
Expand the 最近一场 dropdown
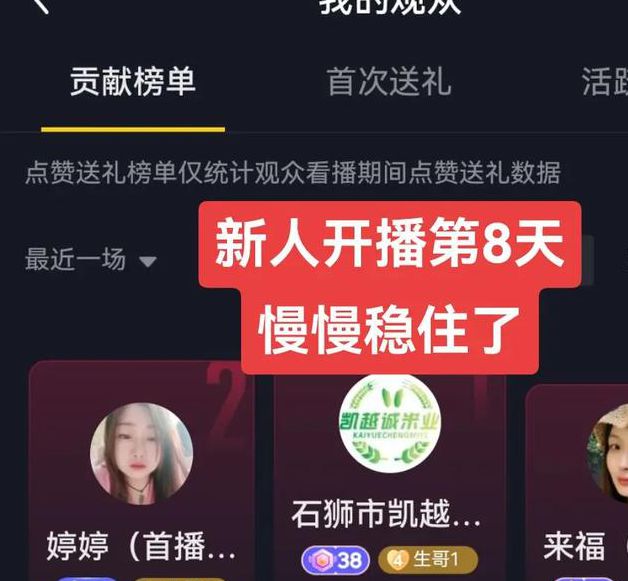pyautogui.click(x=91, y=260)
